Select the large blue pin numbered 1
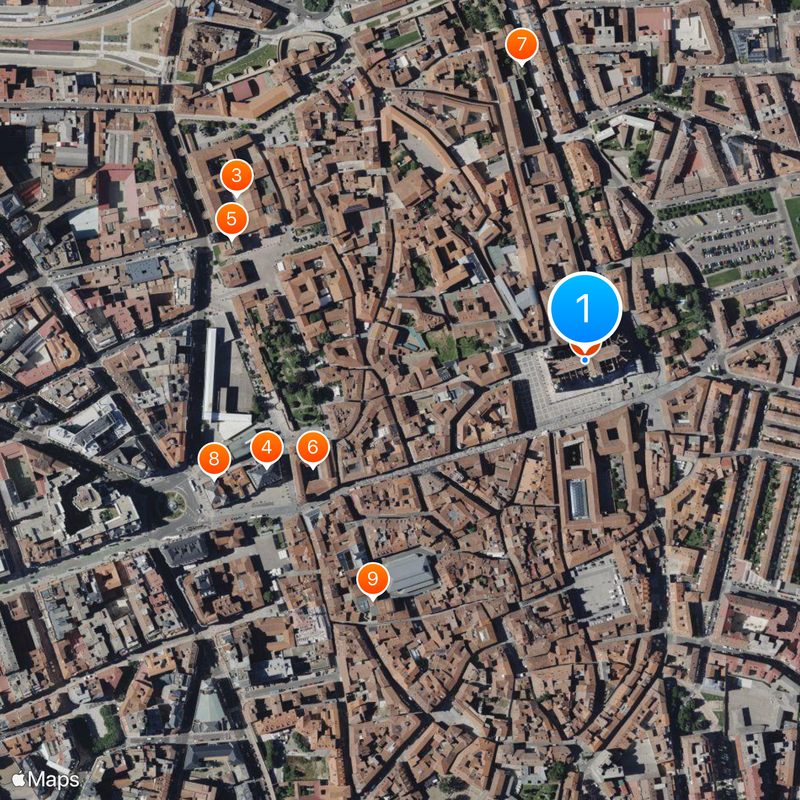 585,308
